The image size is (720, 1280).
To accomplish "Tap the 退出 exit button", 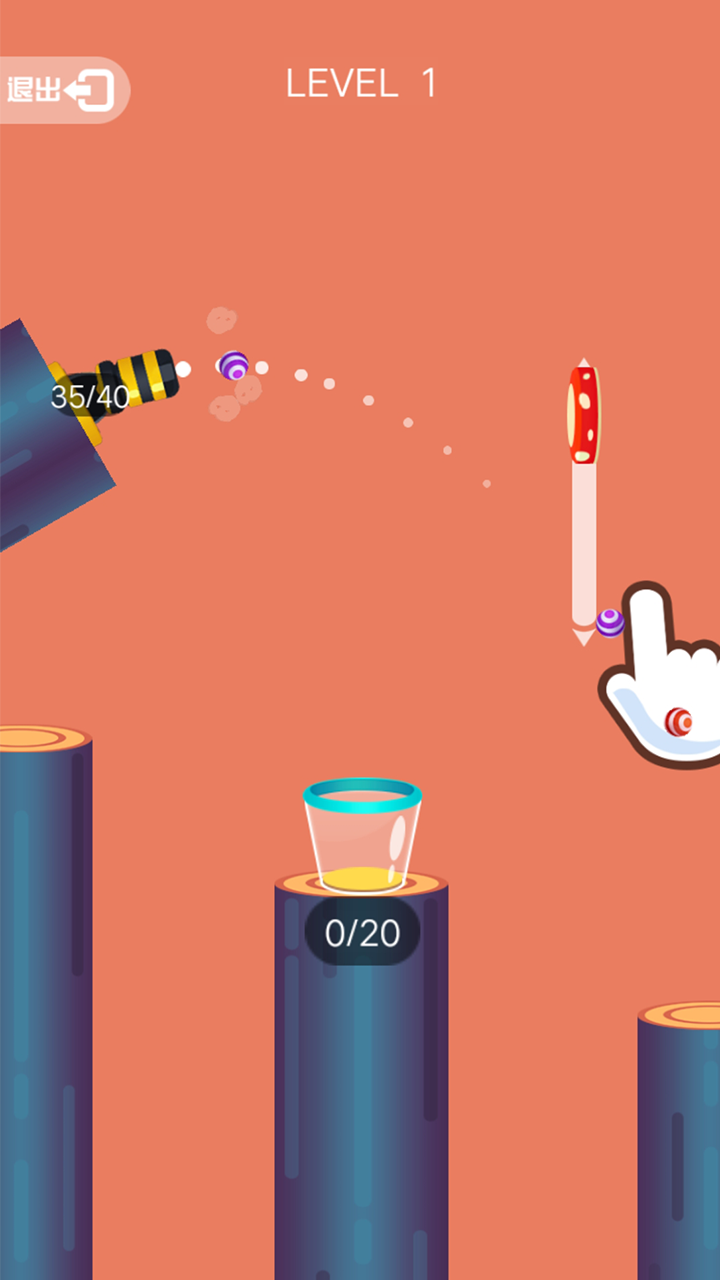I will [62, 90].
